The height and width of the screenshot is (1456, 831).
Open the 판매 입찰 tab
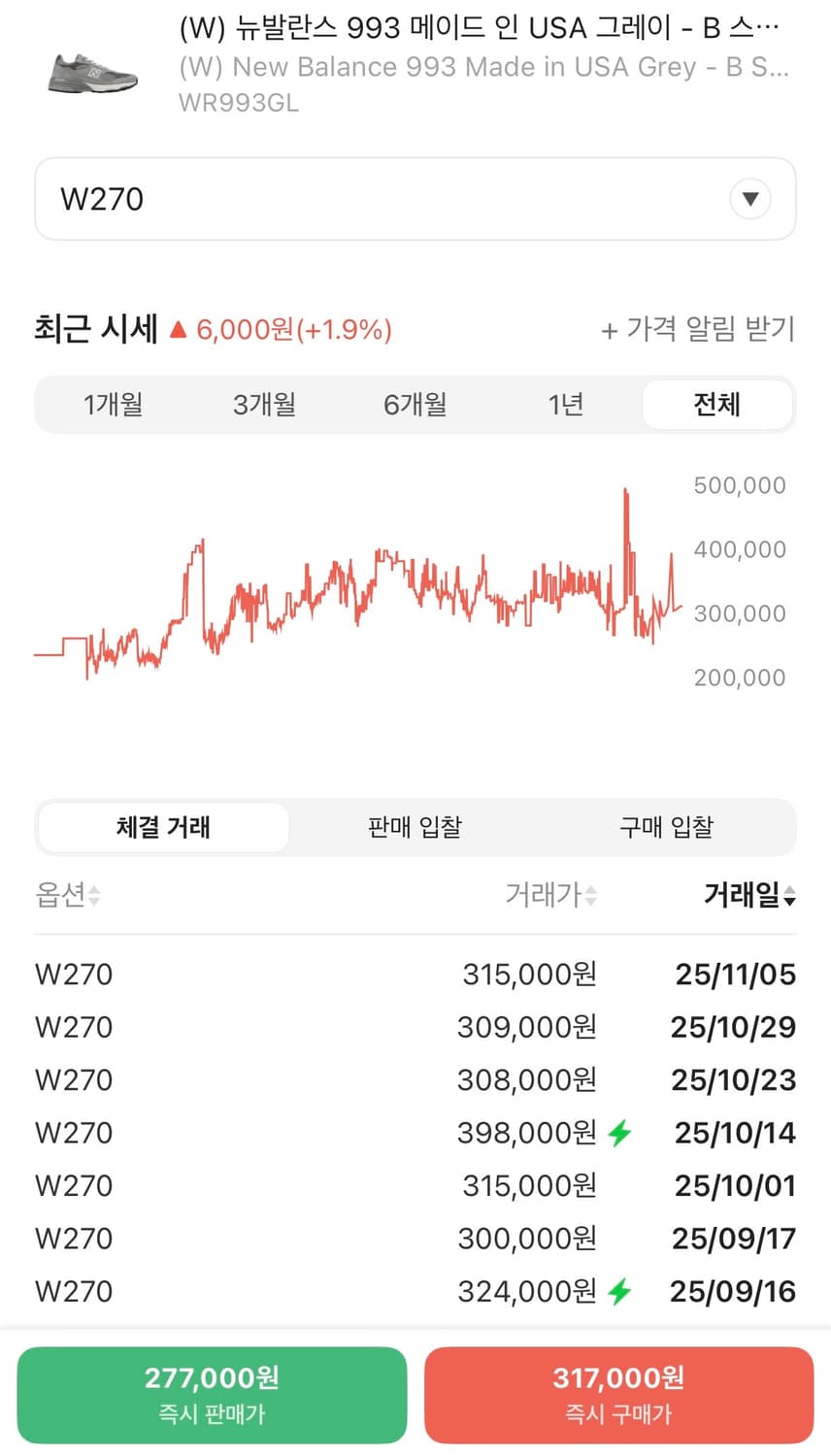coord(415,826)
